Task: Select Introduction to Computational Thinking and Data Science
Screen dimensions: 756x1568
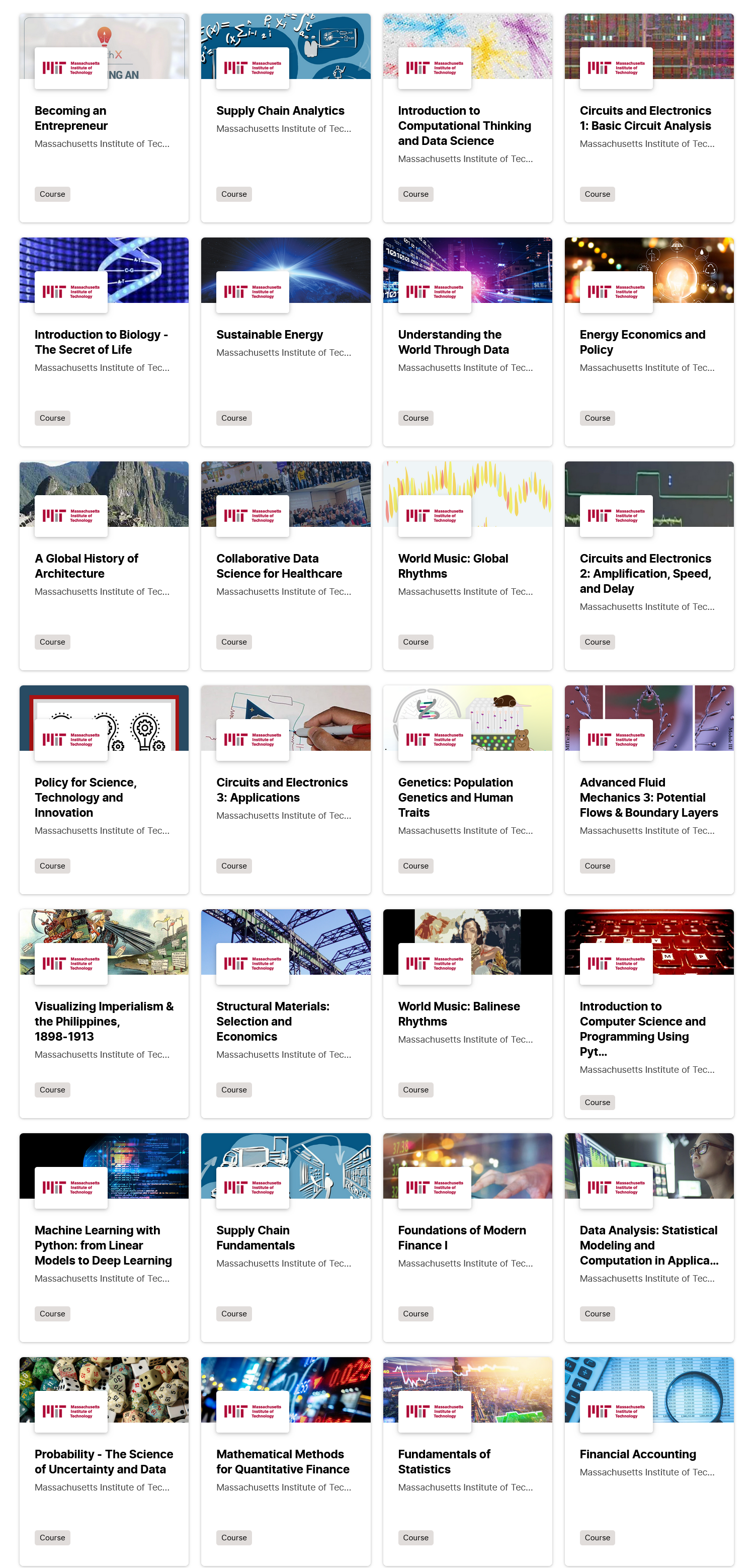Action: click(464, 125)
